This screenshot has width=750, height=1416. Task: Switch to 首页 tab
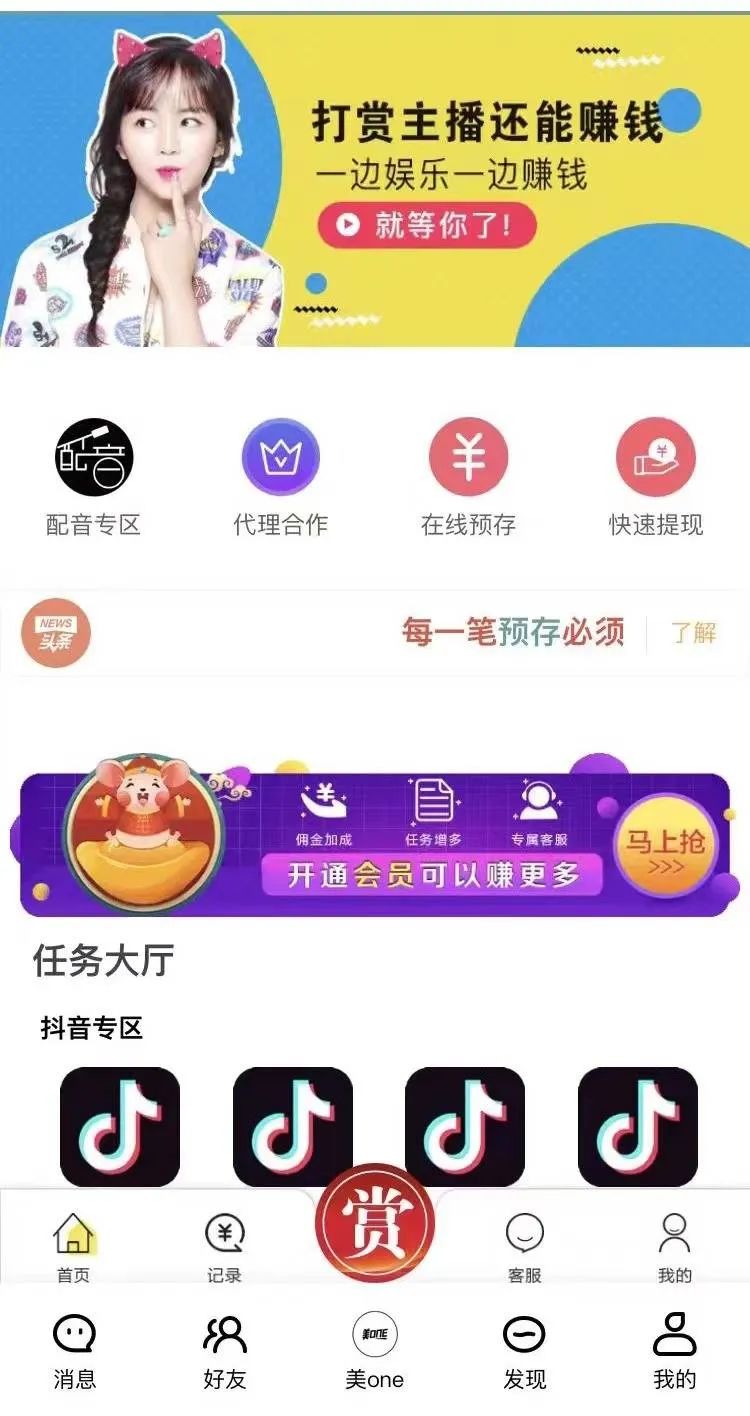coord(74,1245)
